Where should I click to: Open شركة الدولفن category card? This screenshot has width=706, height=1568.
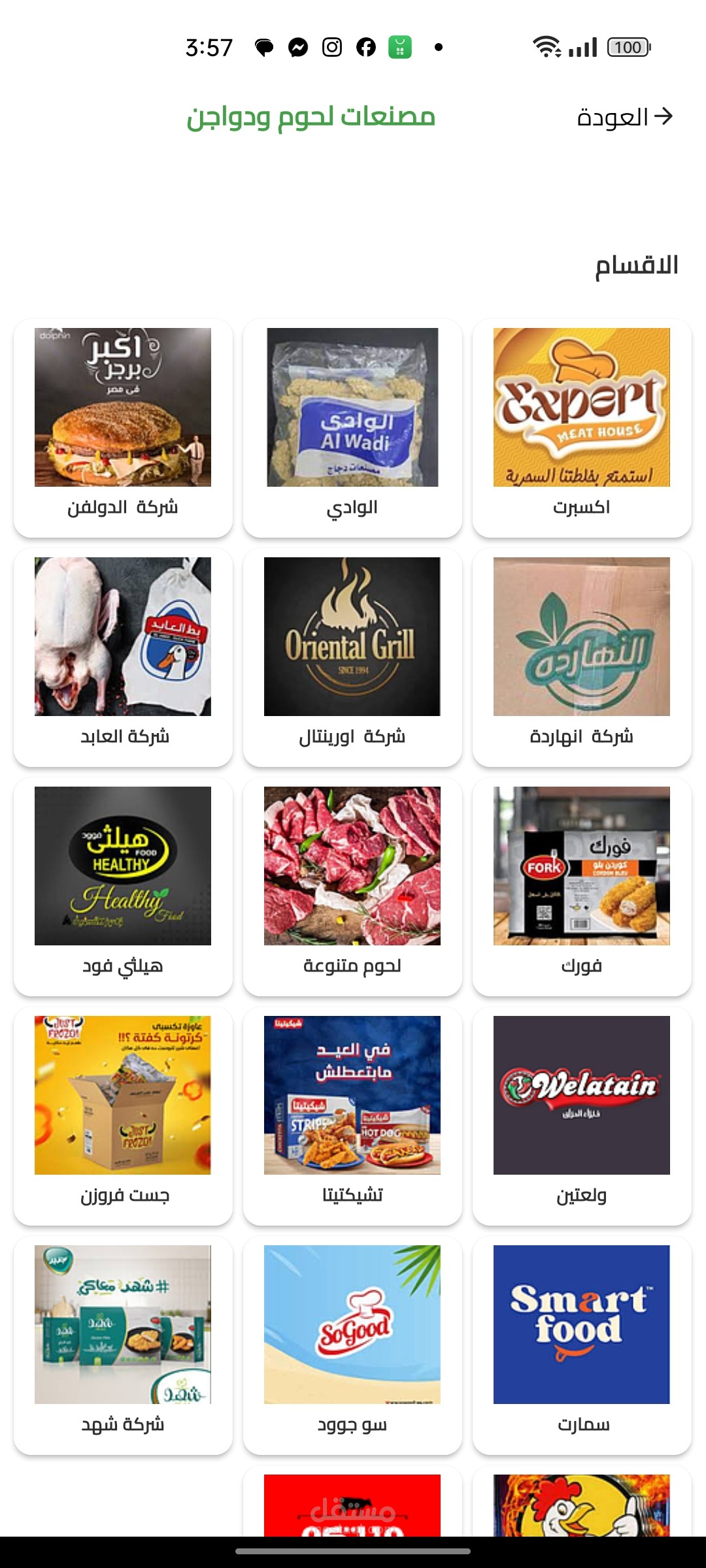tap(123, 428)
